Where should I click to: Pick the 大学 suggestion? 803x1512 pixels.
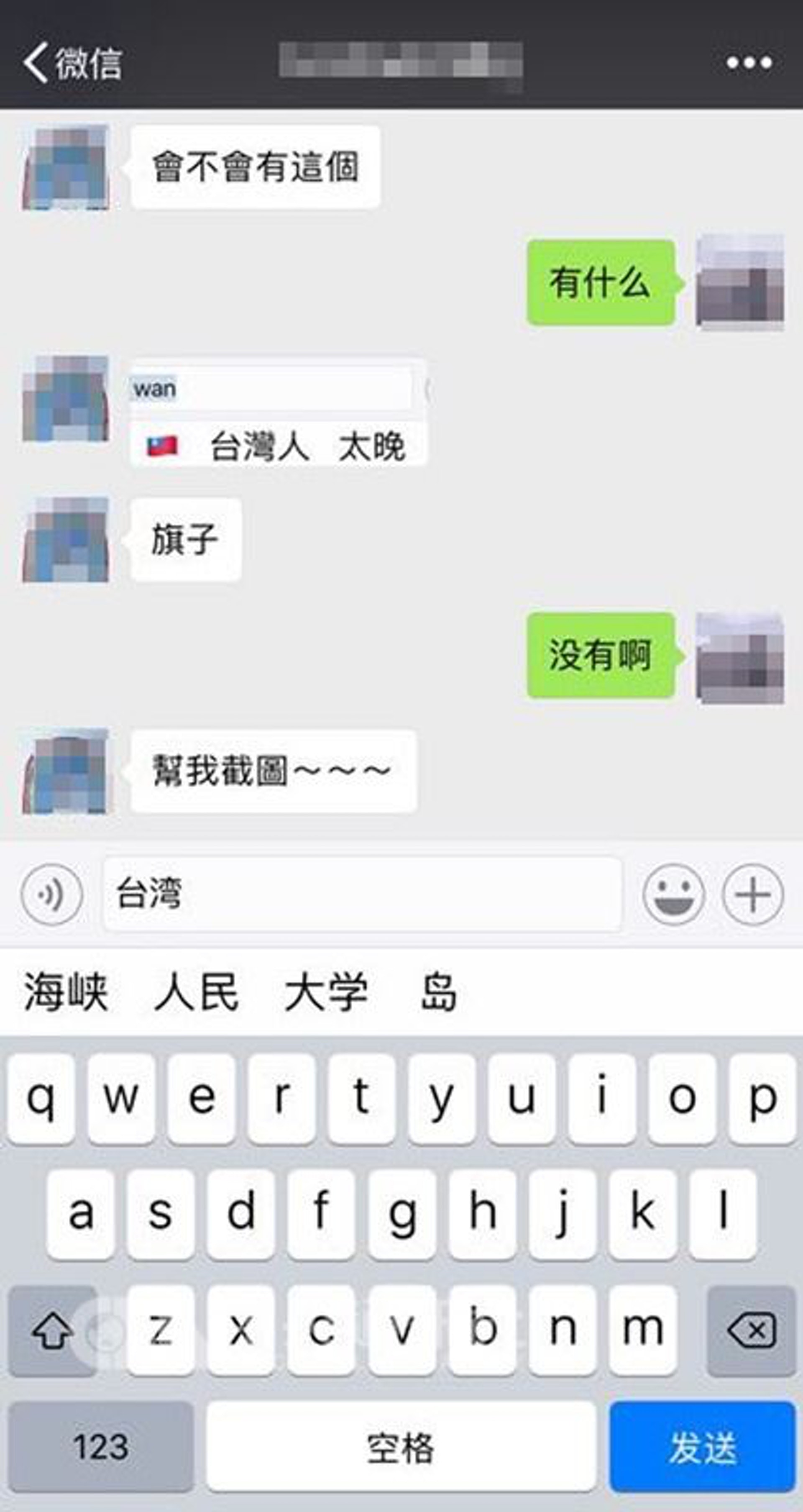pos(326,992)
